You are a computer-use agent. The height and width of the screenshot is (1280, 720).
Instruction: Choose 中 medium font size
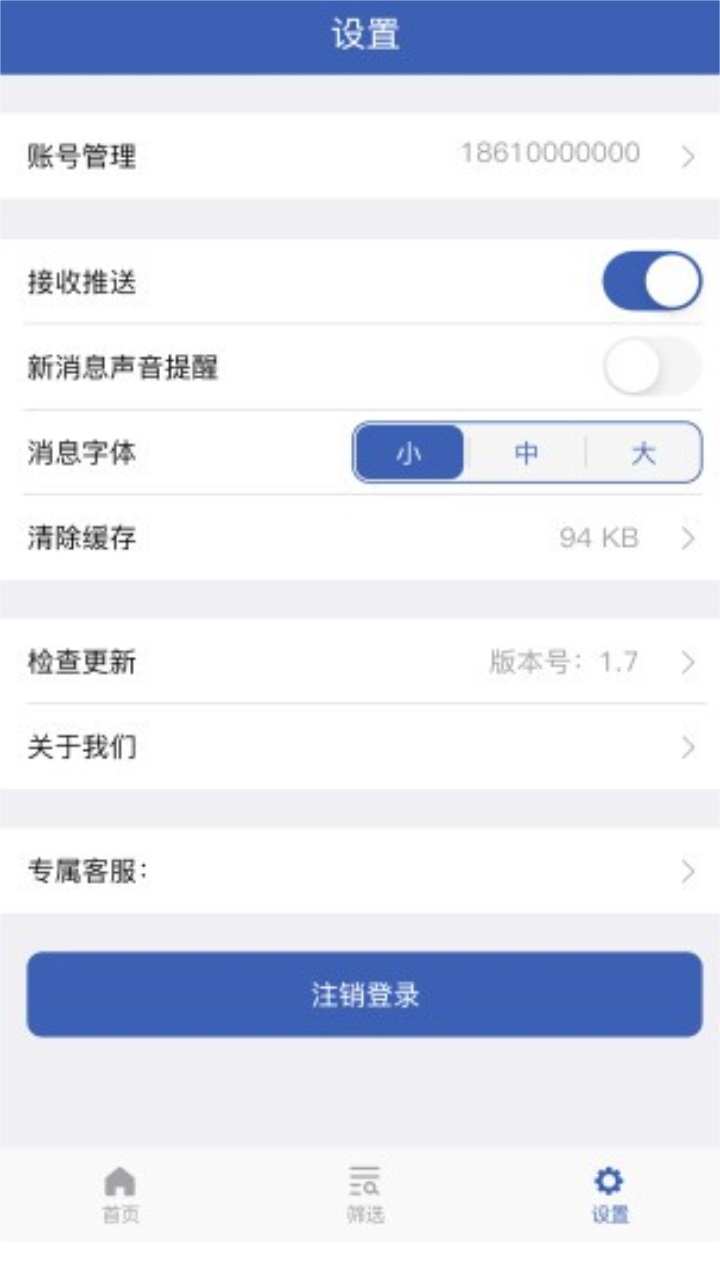526,452
